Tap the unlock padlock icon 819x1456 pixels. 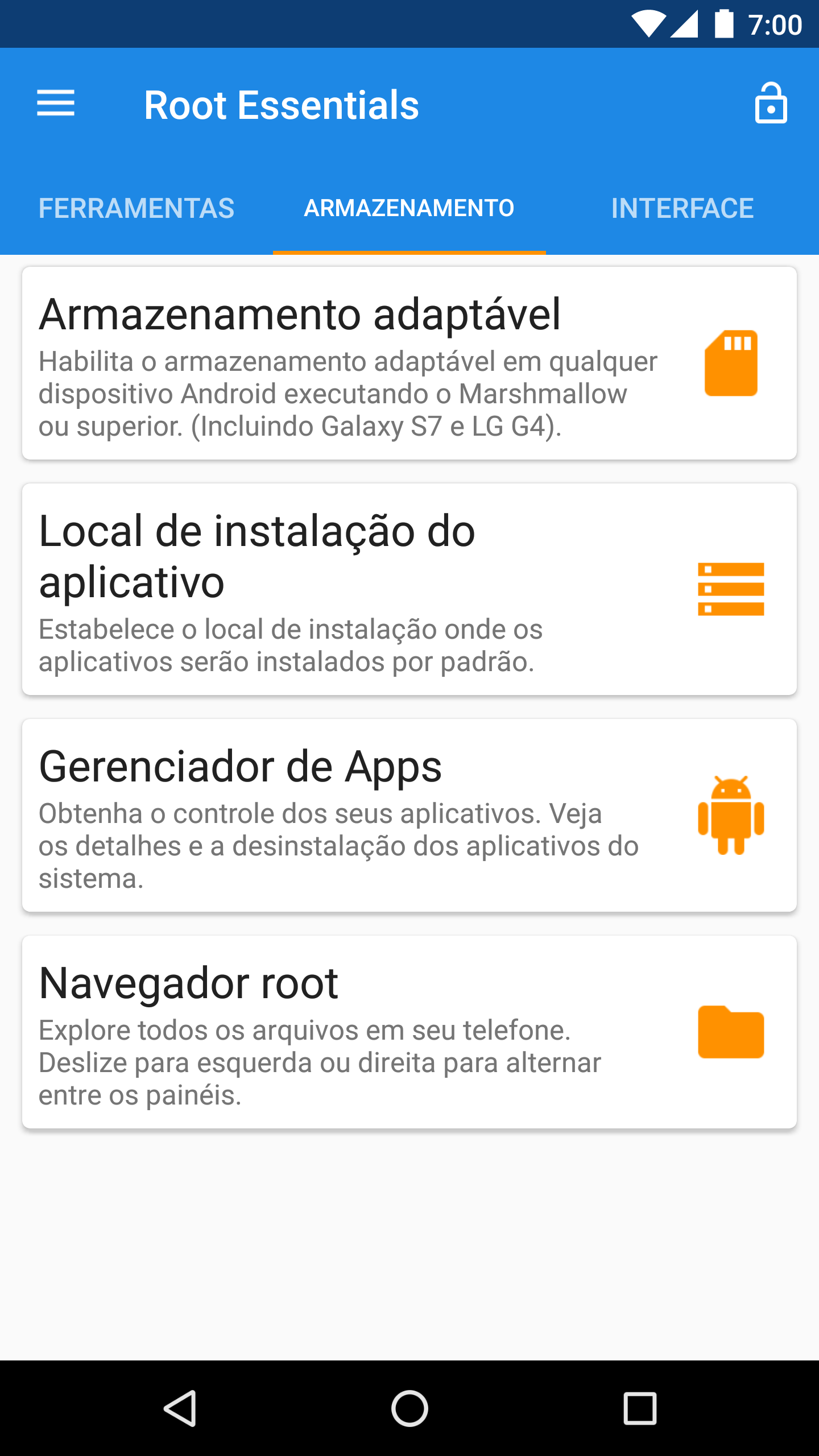771,104
